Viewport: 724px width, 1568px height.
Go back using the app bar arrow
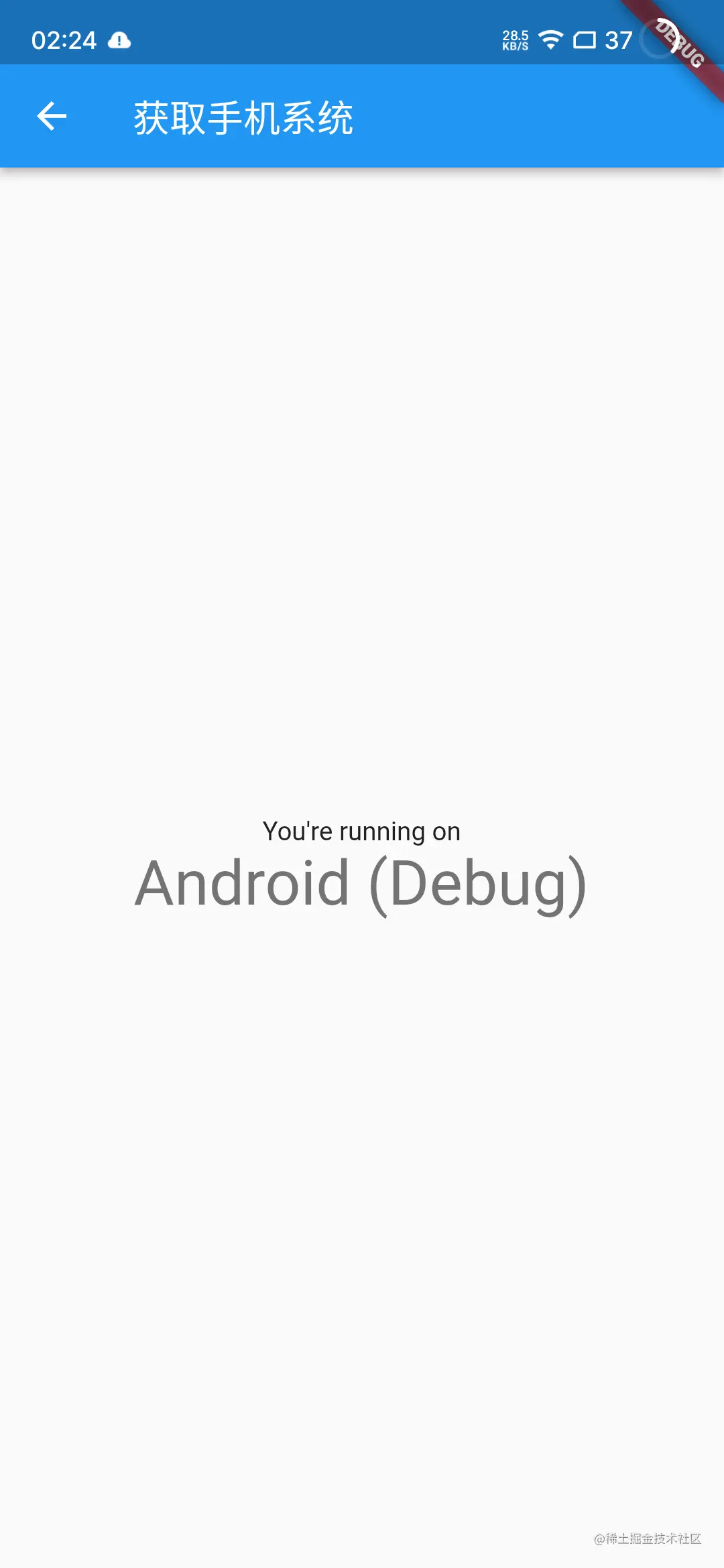(x=52, y=117)
